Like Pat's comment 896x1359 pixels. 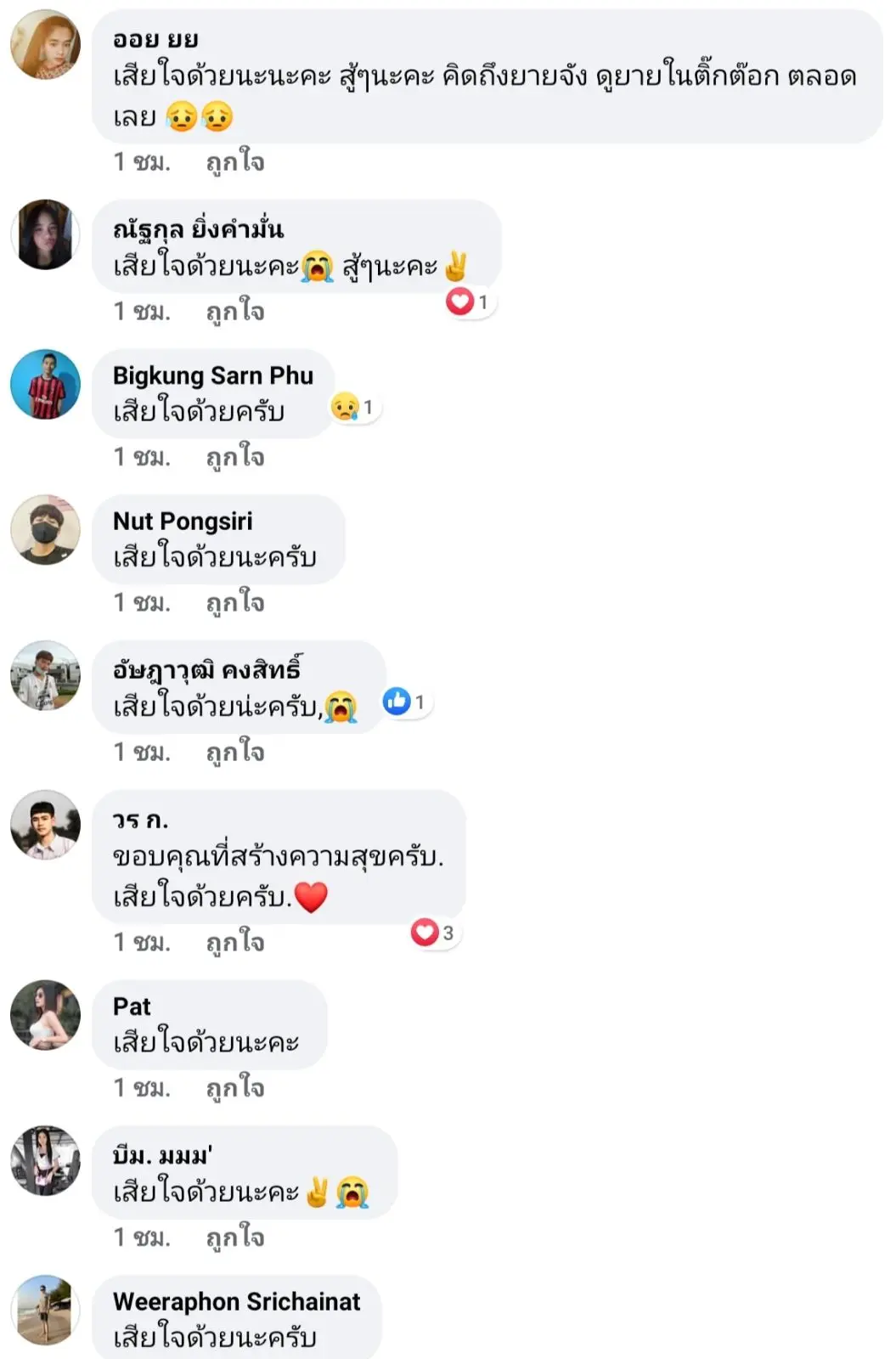coord(235,1087)
